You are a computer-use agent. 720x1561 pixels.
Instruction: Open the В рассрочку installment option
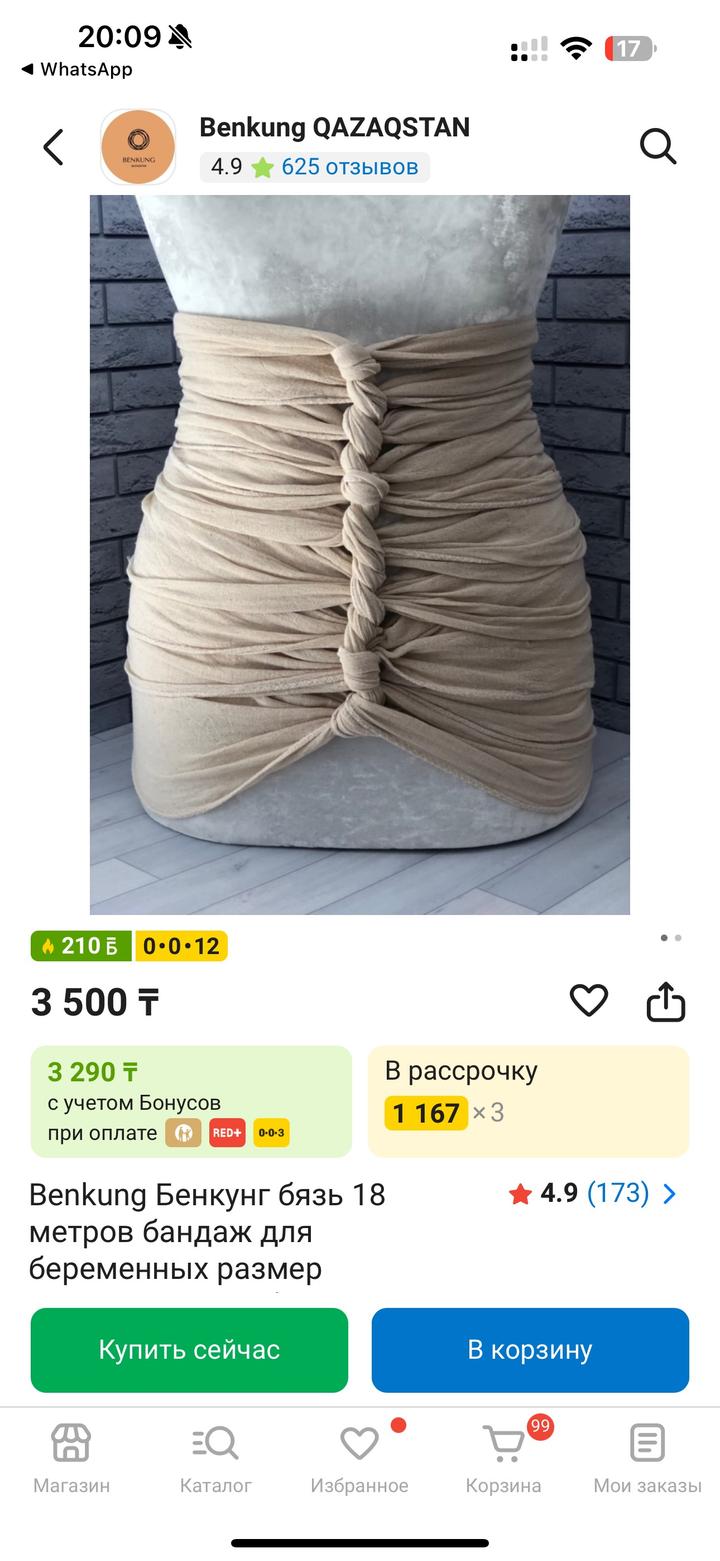point(528,1101)
